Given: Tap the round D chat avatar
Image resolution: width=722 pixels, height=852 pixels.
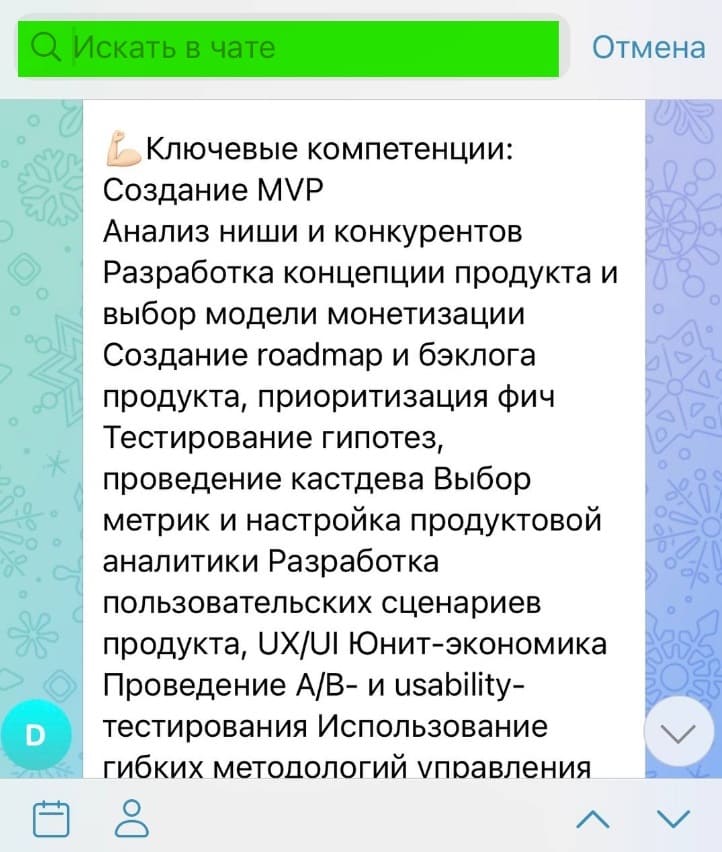Looking at the screenshot, I should point(37,733).
